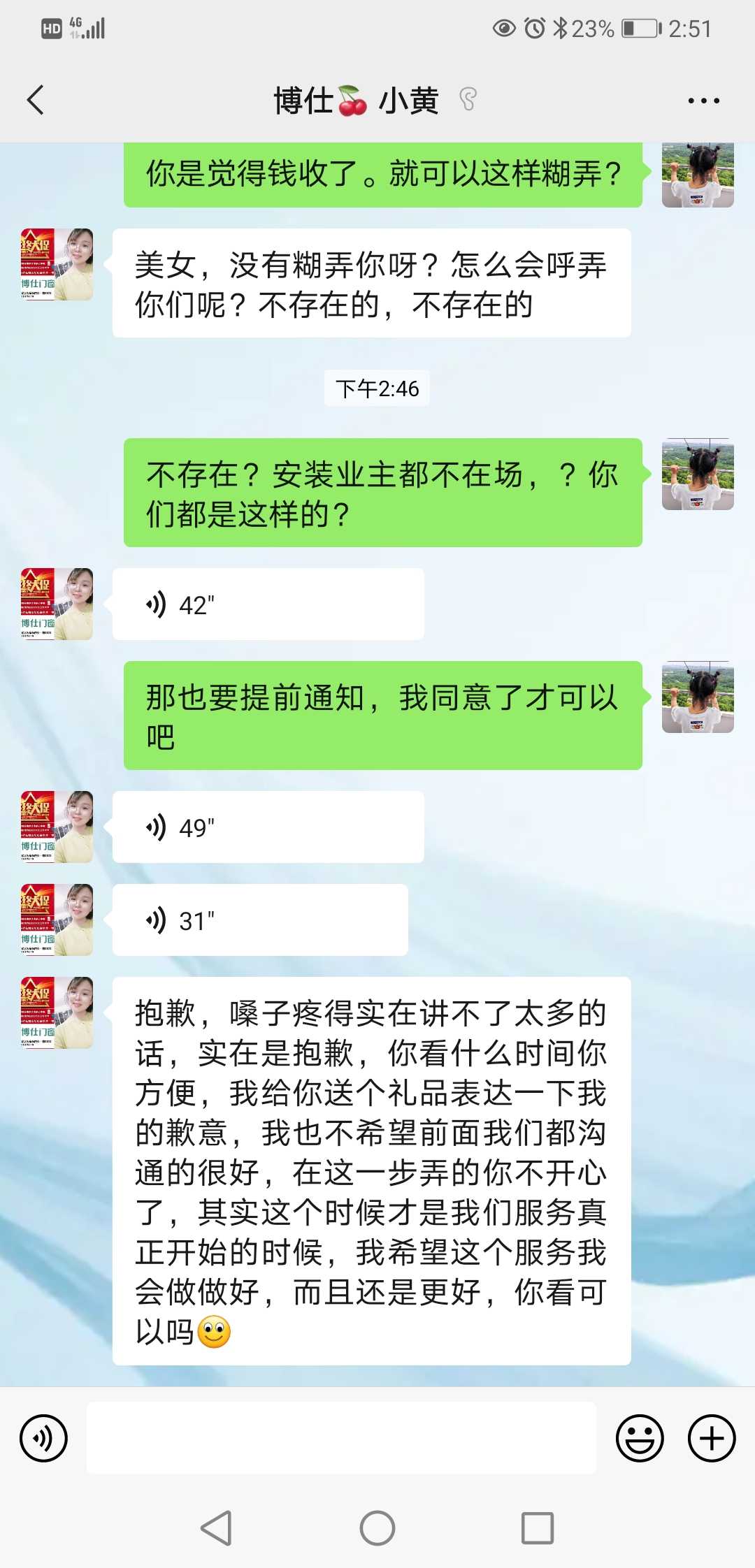Open the system recent apps view

tap(538, 1528)
